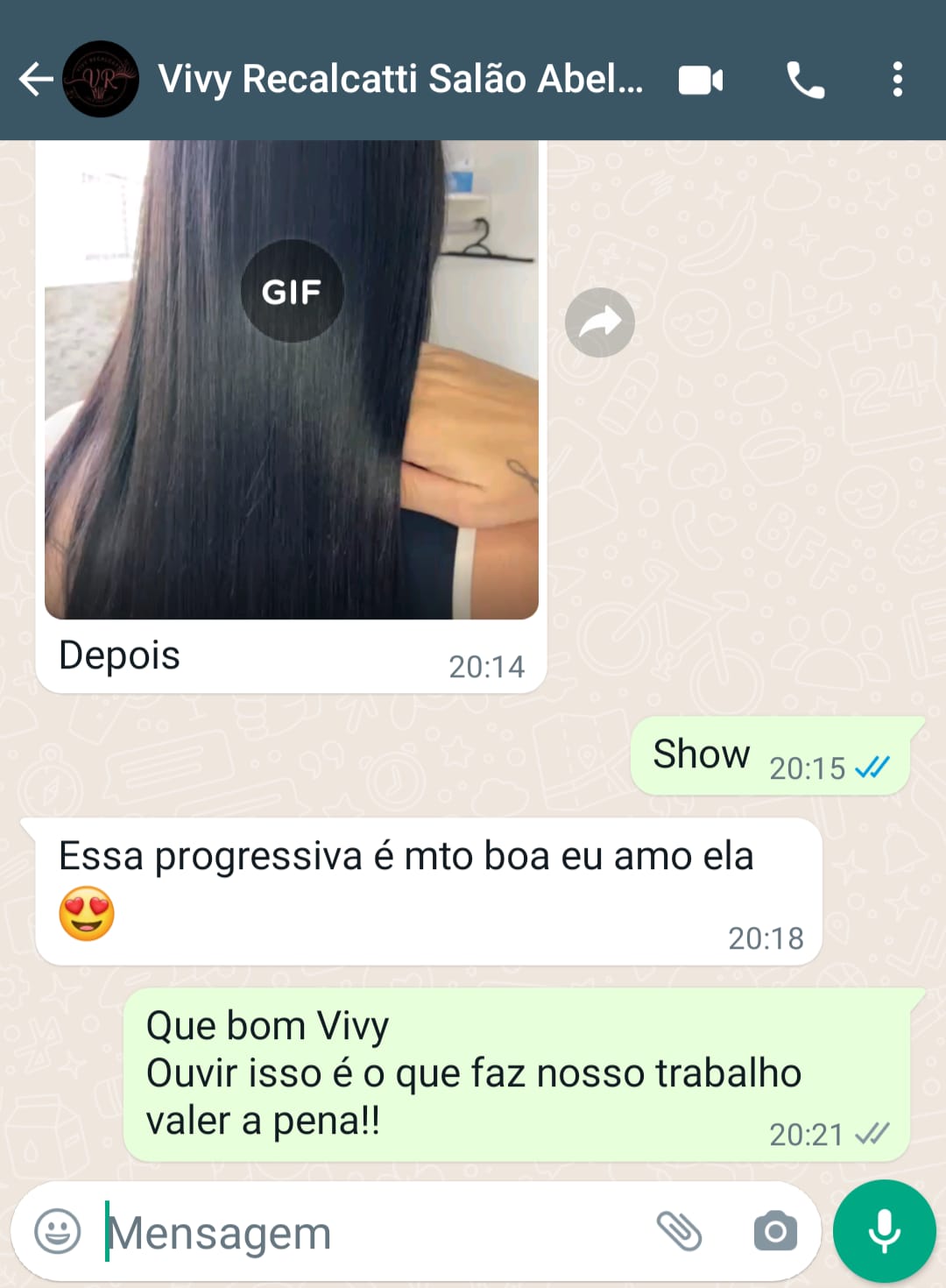
Task: Go back to the chat list
Action: coord(35,80)
